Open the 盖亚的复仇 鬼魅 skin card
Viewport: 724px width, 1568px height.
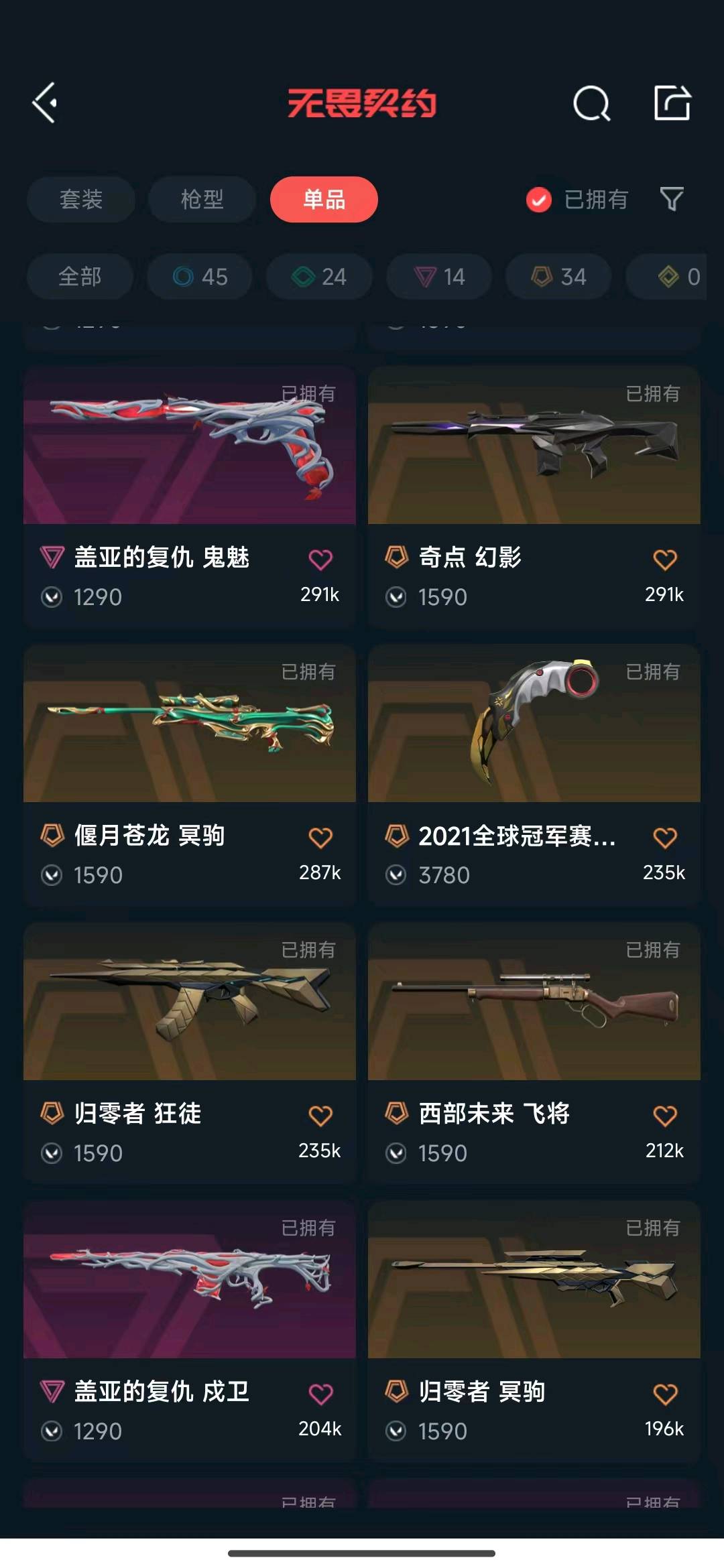tap(189, 496)
